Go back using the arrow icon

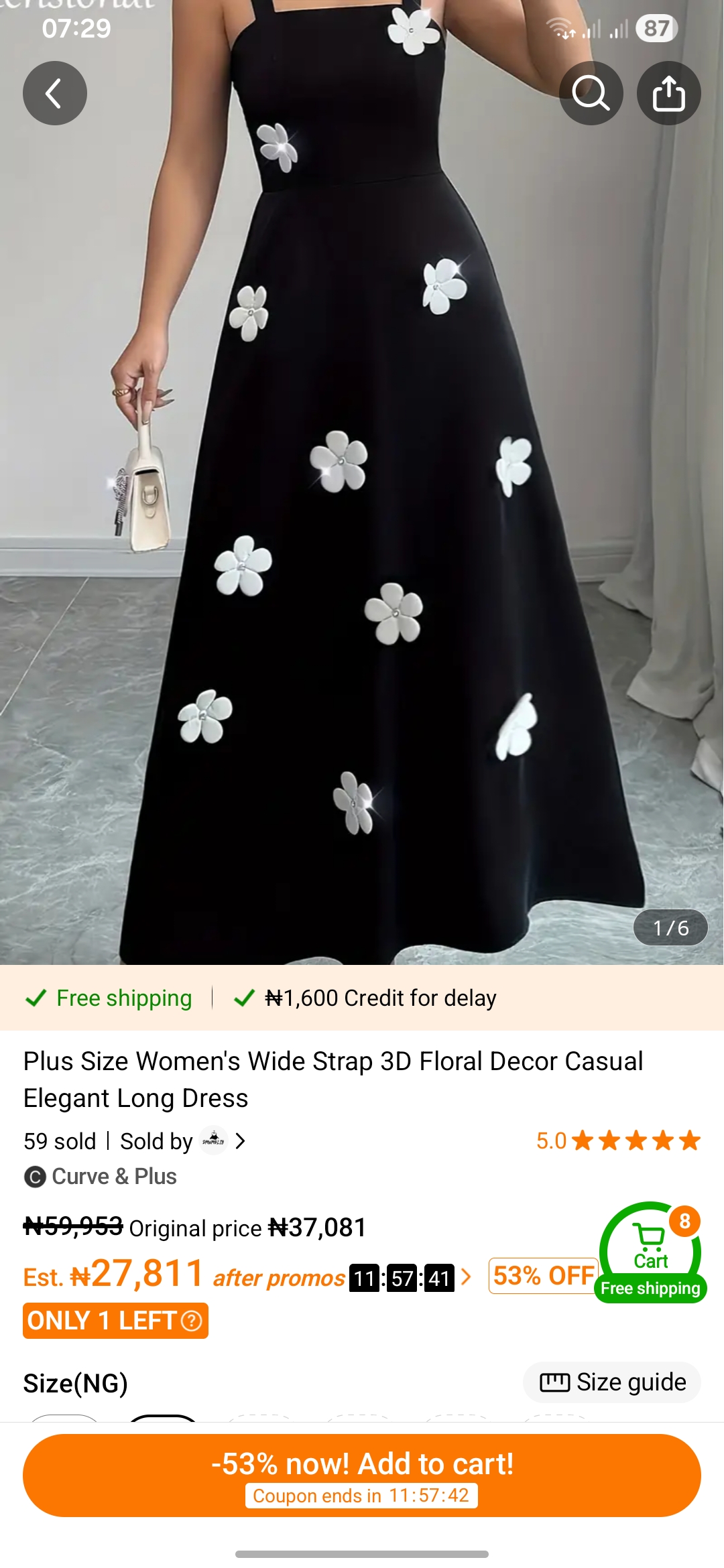(54, 93)
